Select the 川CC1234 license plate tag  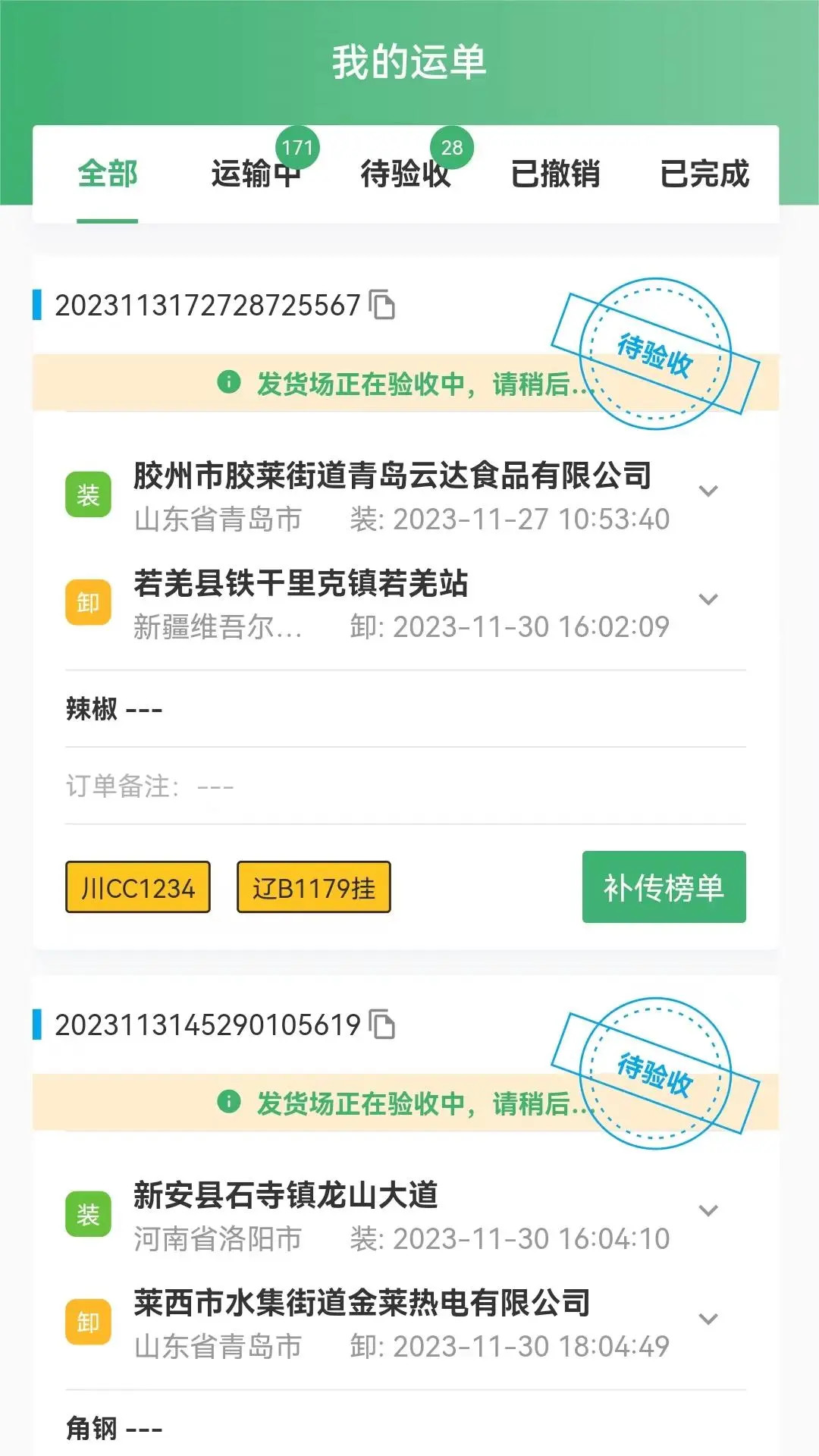[x=137, y=887]
